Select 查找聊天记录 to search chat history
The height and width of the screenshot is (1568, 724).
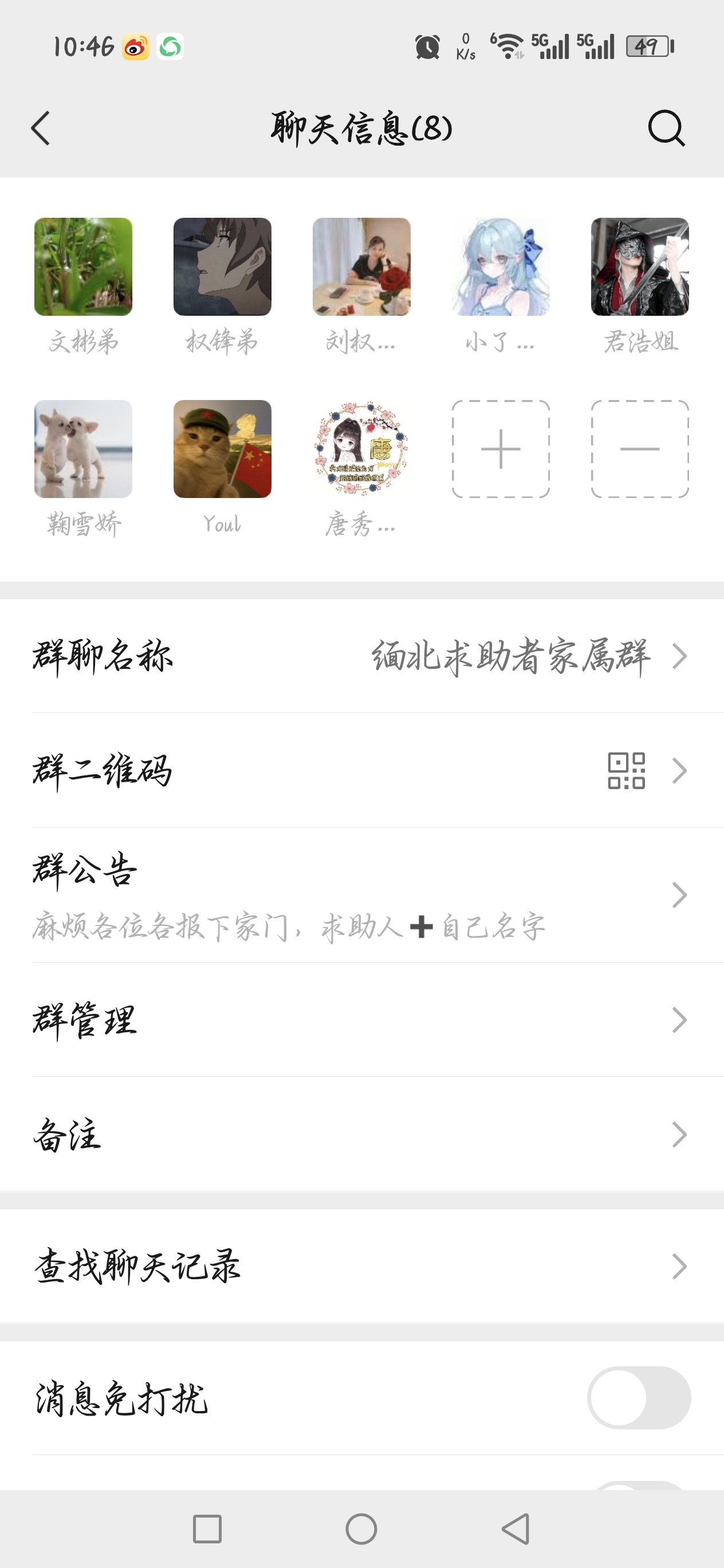coord(362,1266)
